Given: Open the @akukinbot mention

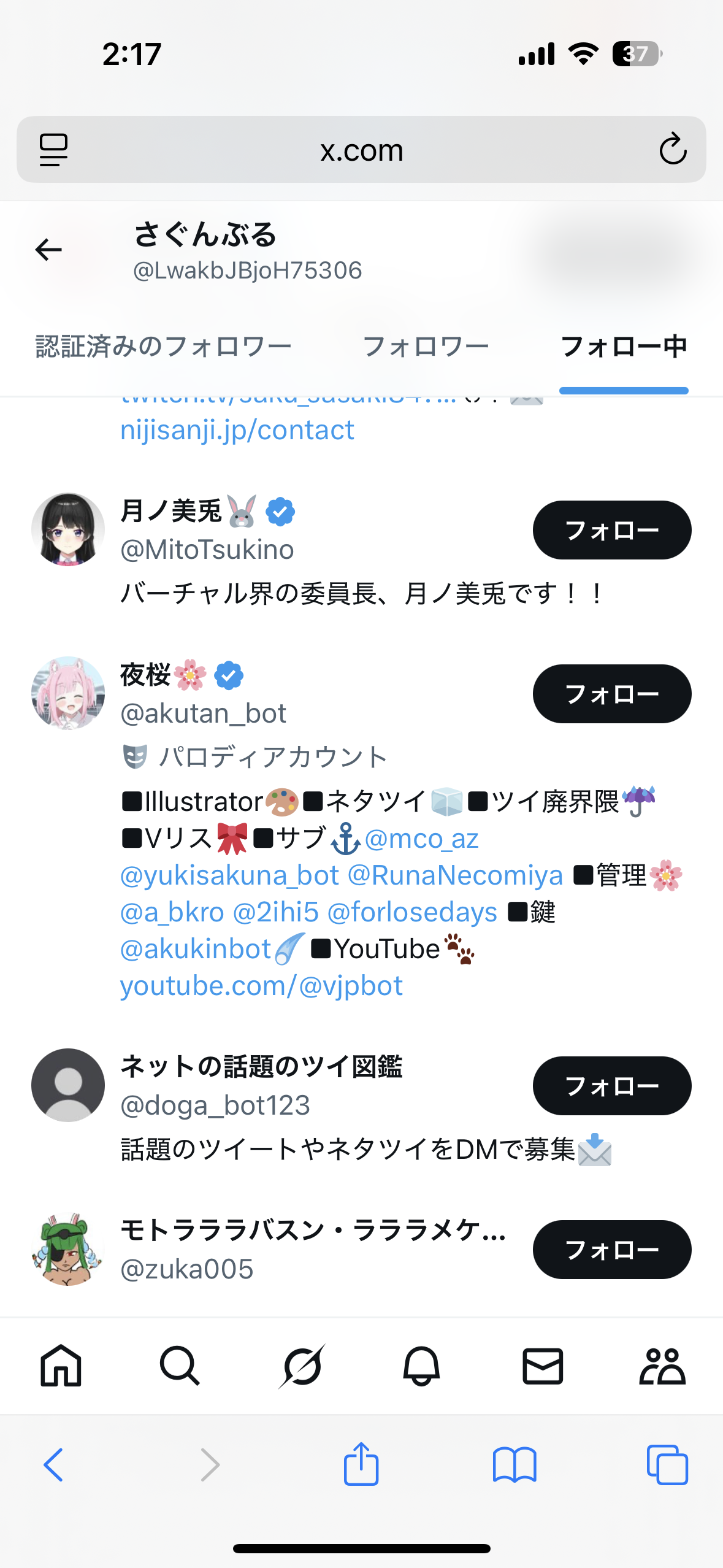Looking at the screenshot, I should pyautogui.click(x=196, y=949).
